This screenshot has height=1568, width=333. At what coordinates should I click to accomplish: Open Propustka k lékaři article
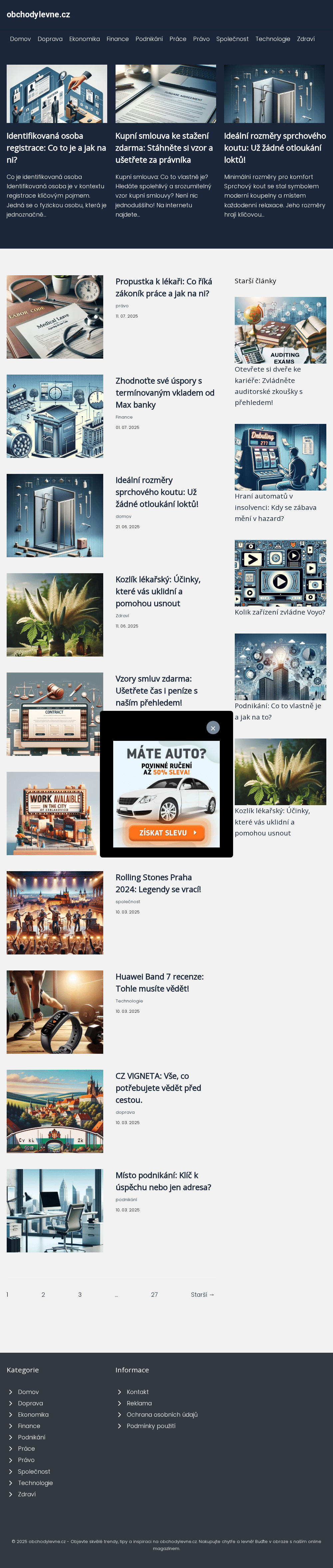pyautogui.click(x=164, y=287)
